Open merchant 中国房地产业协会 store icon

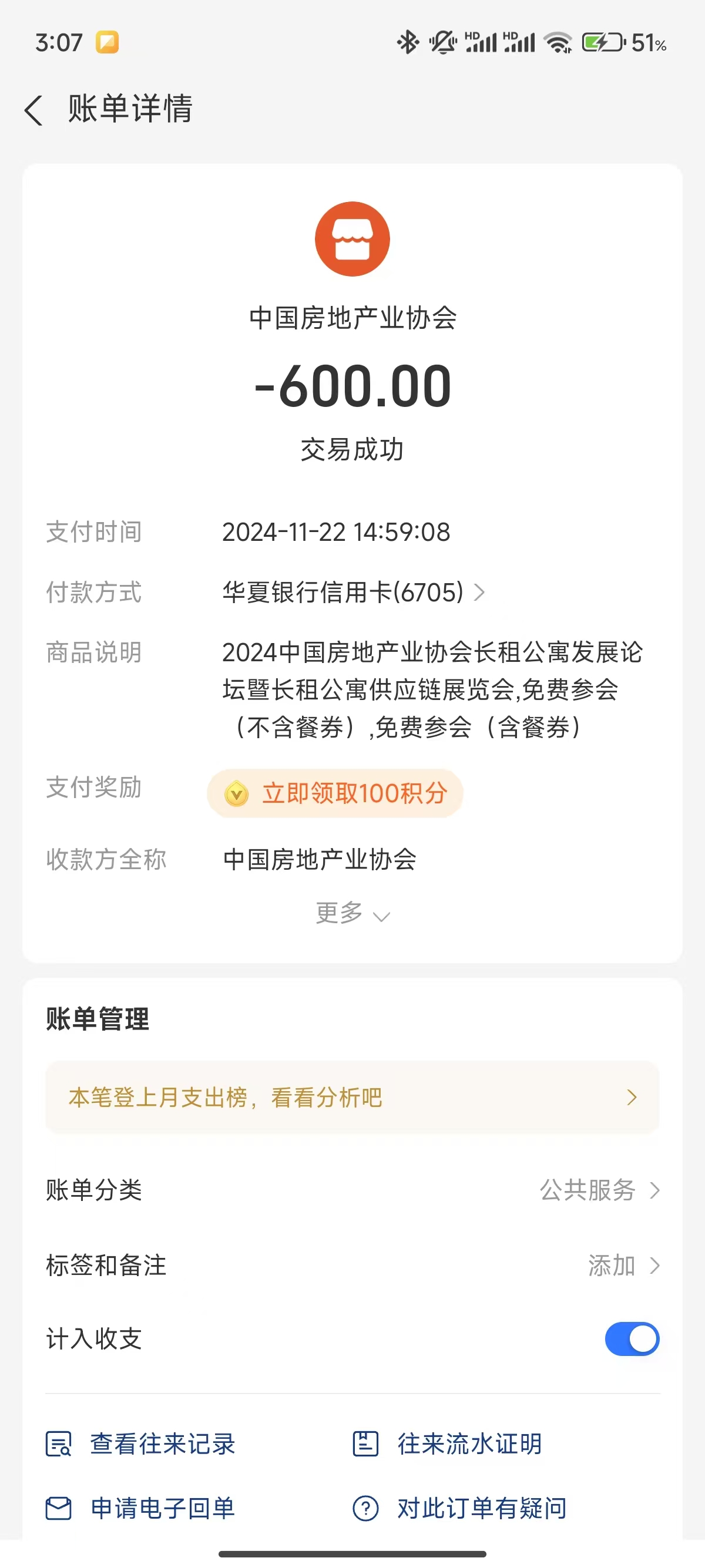(352, 238)
